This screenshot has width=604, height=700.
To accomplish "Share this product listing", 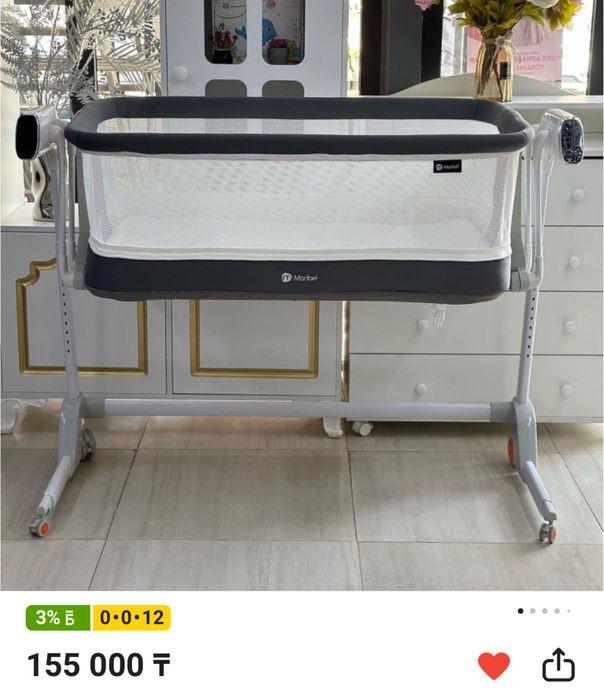I will click(x=559, y=664).
